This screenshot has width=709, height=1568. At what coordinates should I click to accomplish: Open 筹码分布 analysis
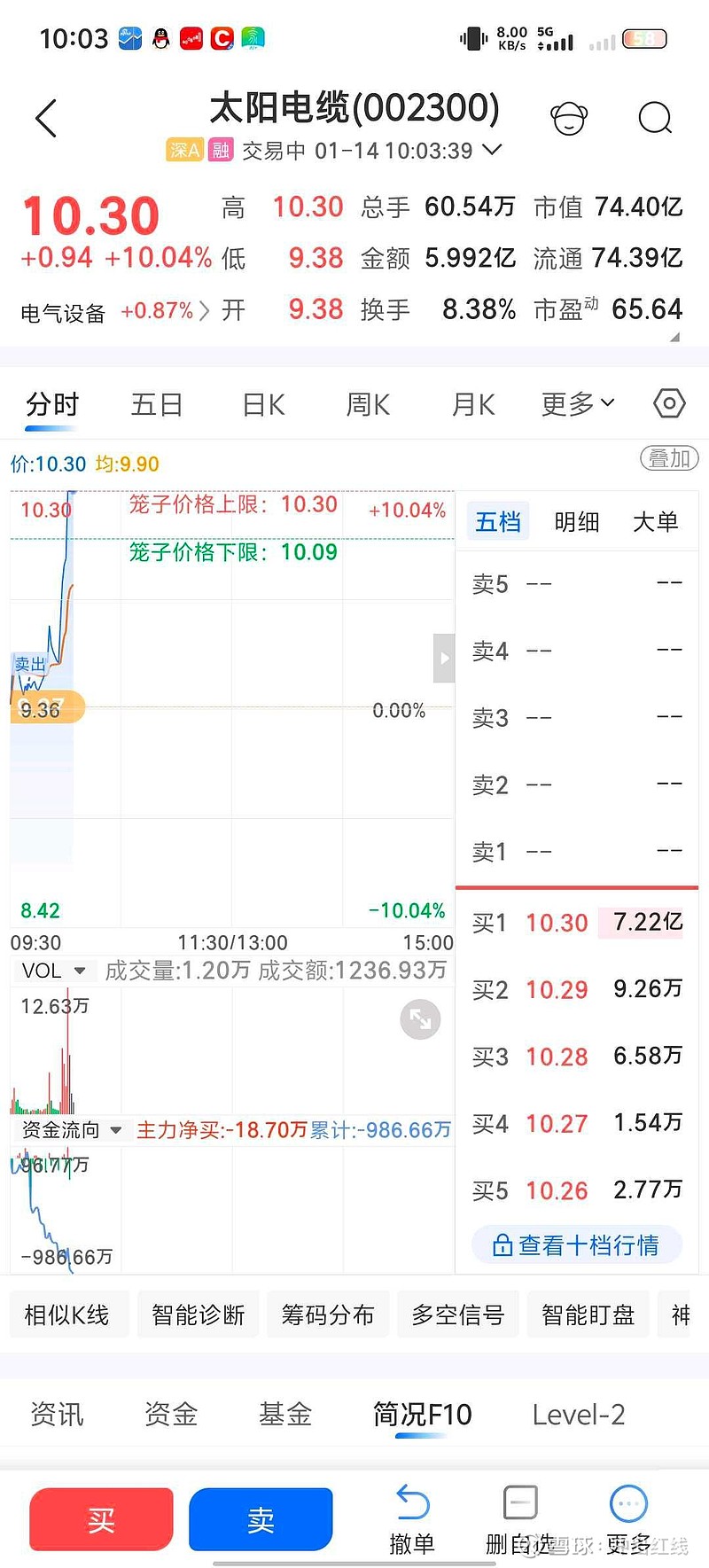pos(328,1314)
